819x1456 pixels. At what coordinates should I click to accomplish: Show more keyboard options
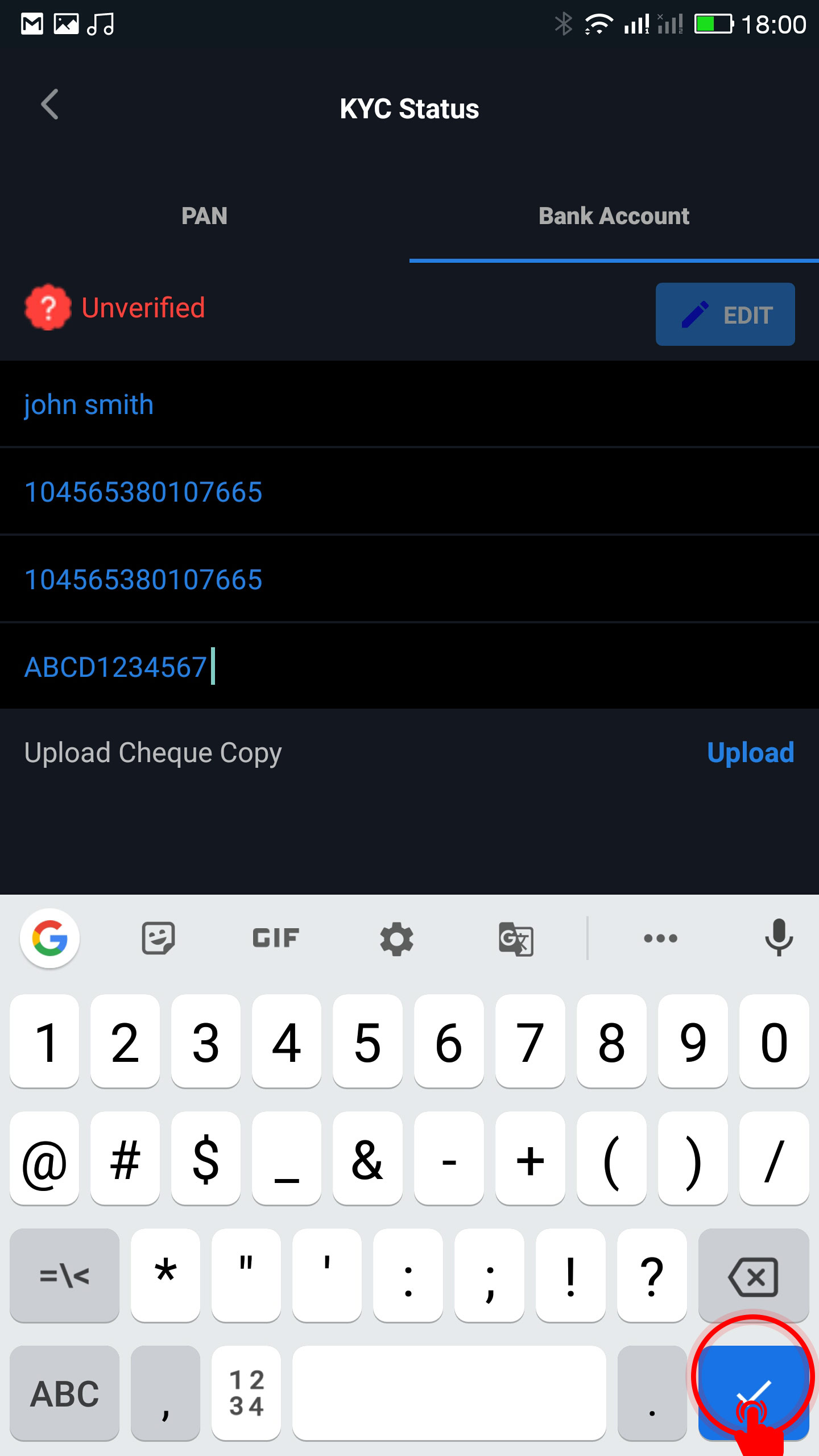click(x=660, y=938)
